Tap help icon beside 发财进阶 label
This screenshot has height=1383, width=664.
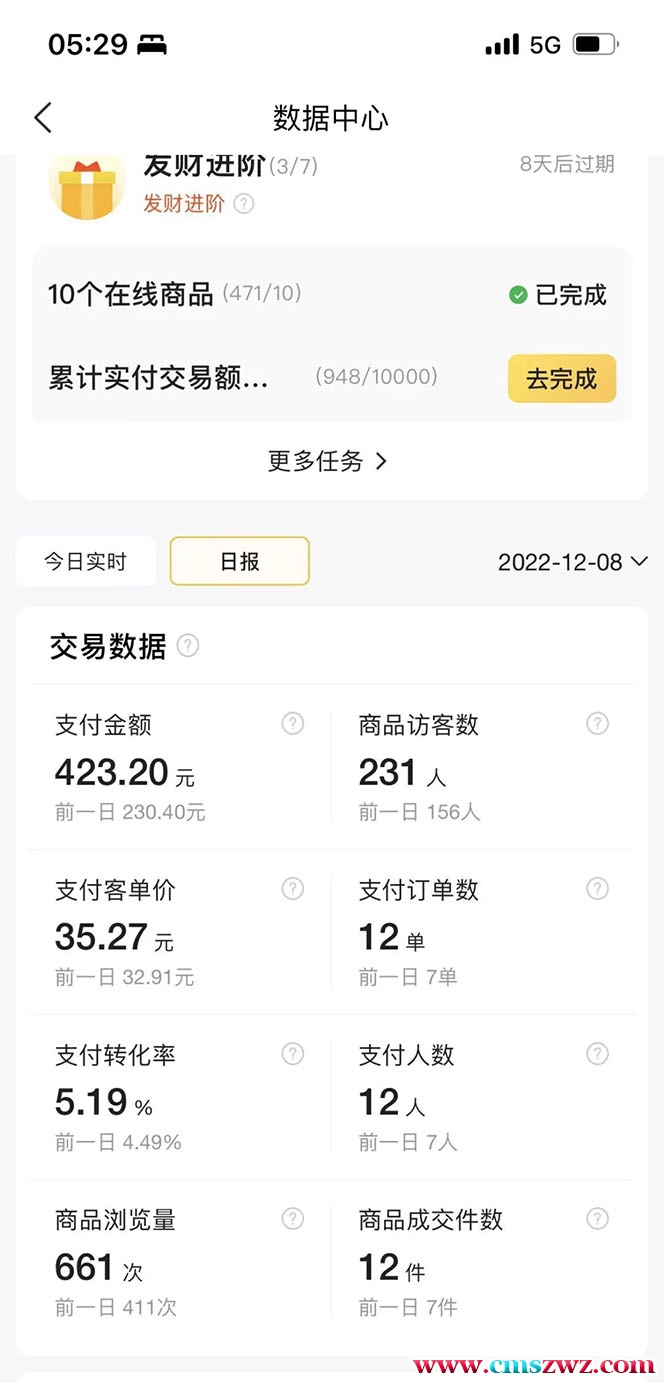(244, 204)
